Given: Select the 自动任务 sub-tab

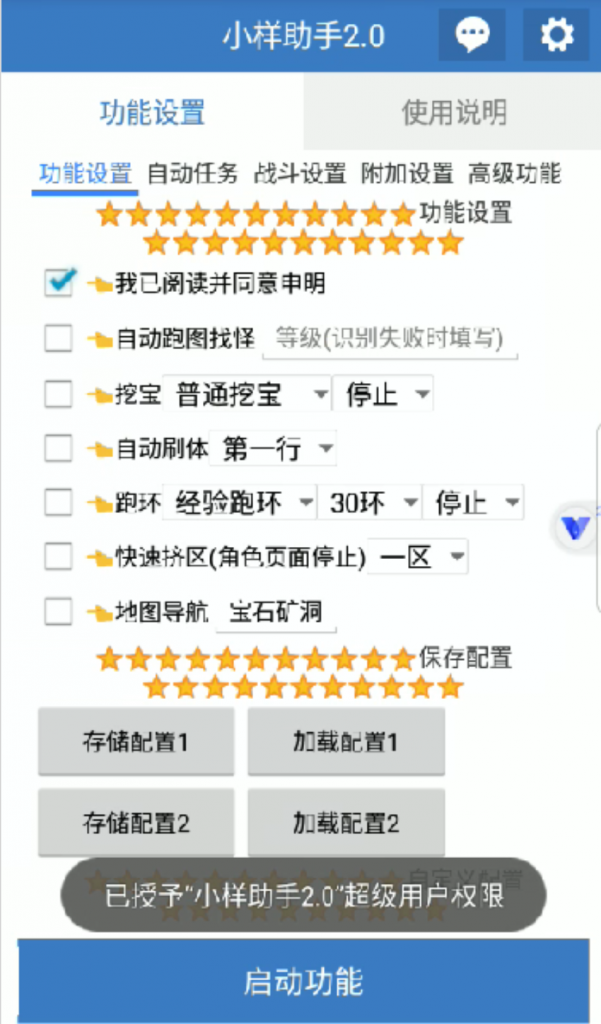Looking at the screenshot, I should (x=193, y=173).
